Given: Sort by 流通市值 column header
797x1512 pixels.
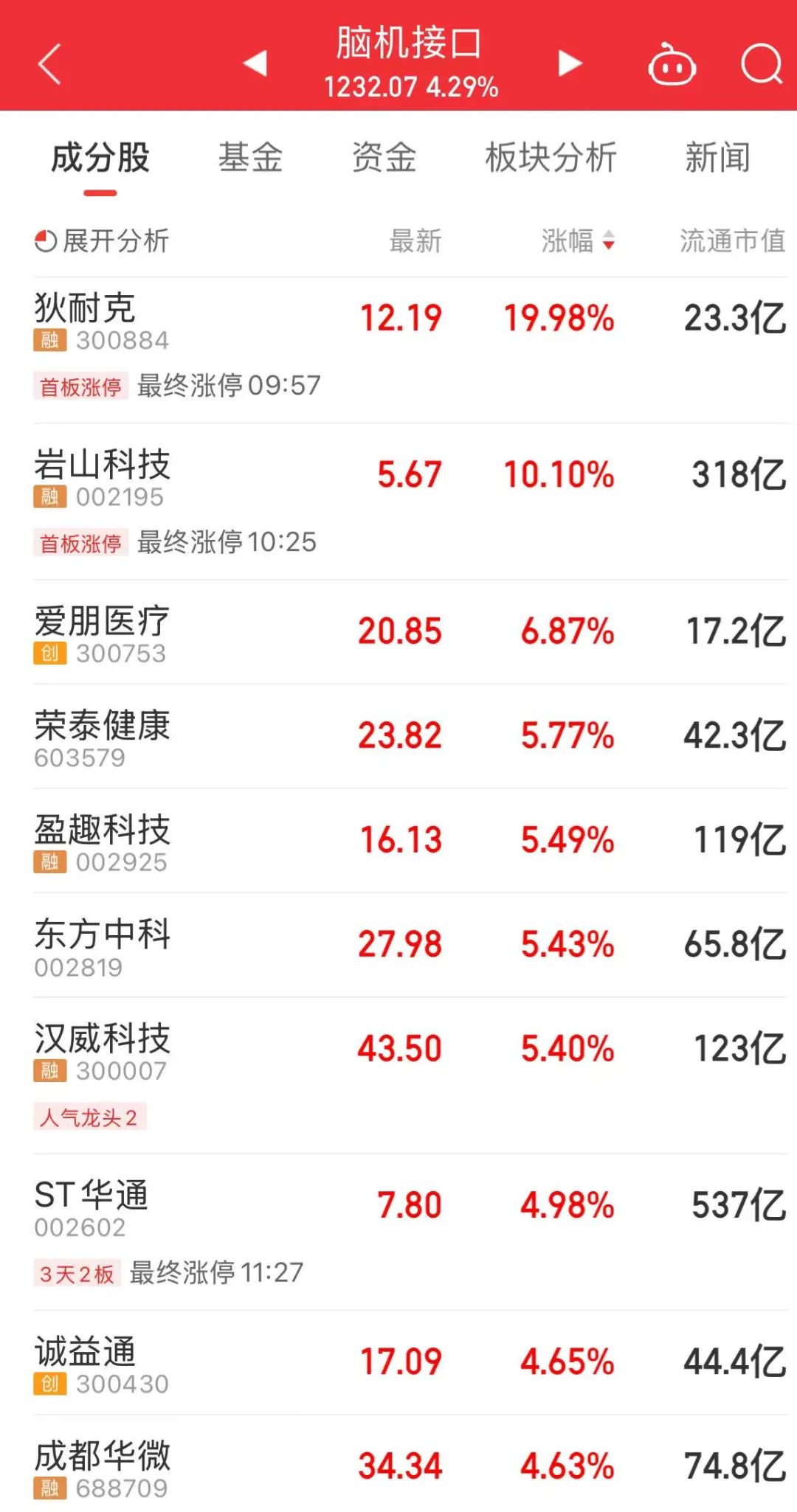Looking at the screenshot, I should [x=732, y=240].
